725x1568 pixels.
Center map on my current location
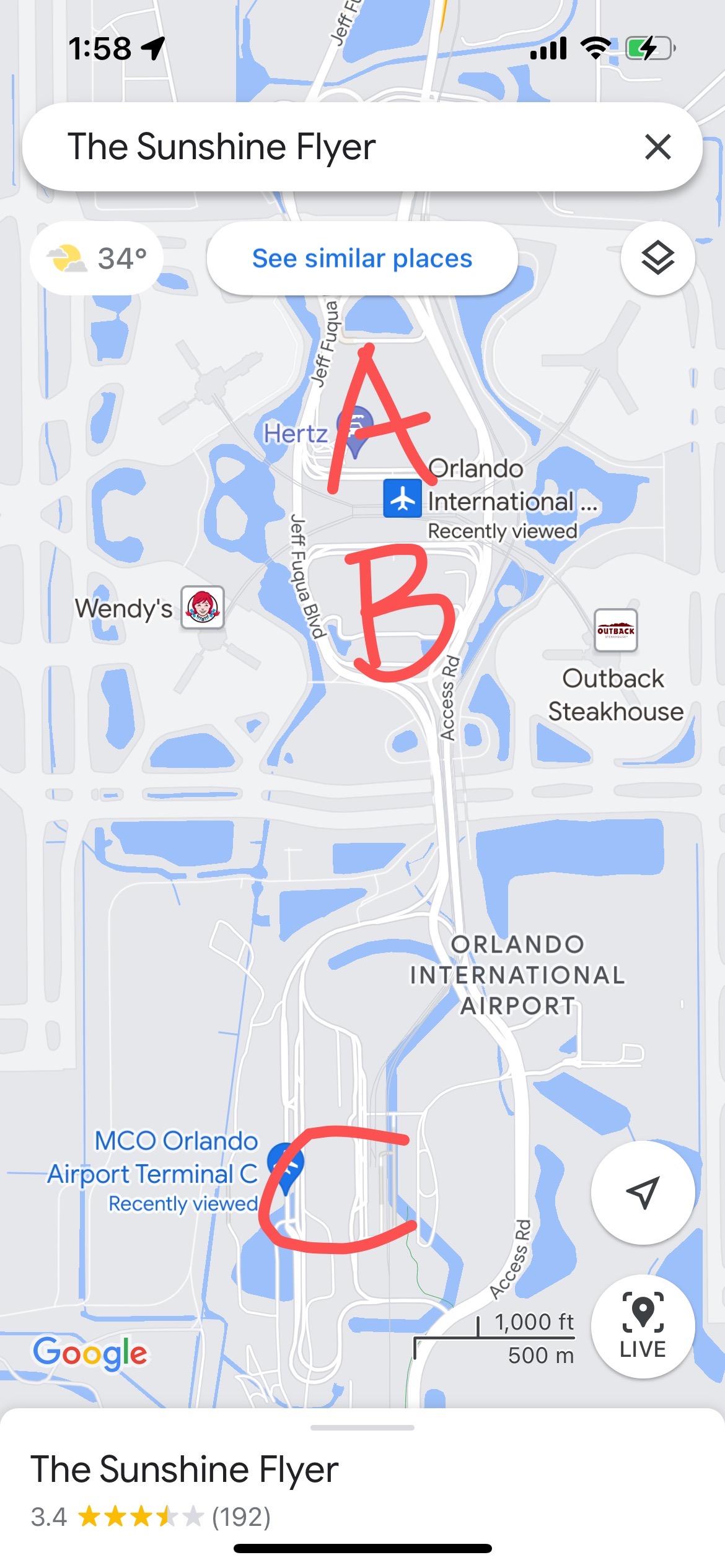[x=643, y=1192]
